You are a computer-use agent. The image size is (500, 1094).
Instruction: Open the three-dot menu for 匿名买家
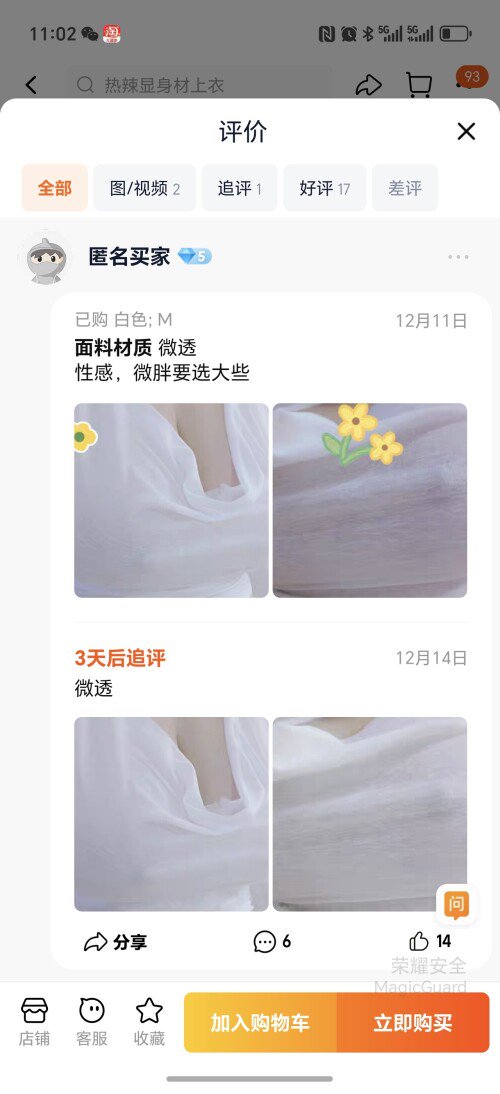pos(458,257)
